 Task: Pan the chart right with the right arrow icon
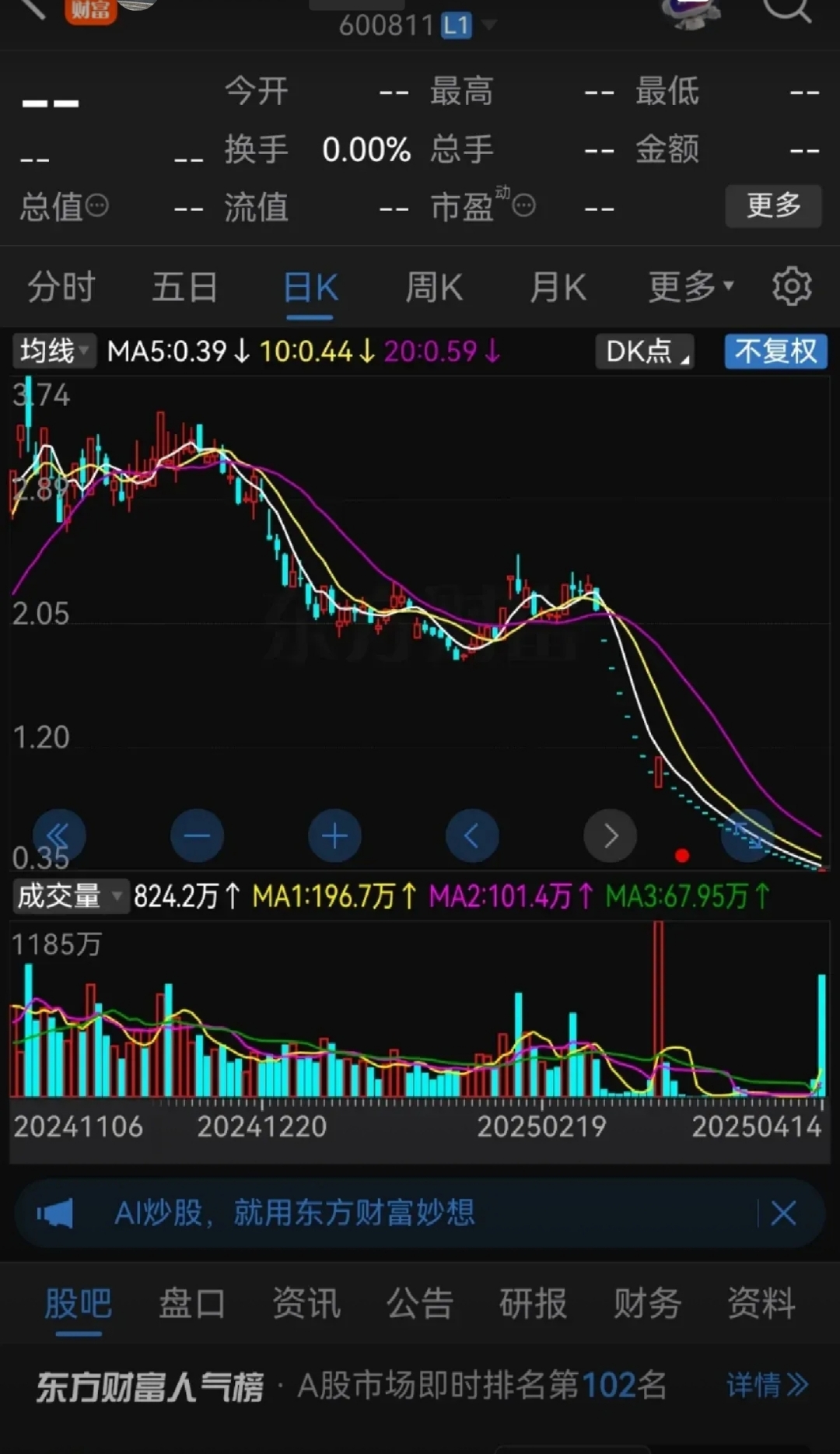pos(611,836)
